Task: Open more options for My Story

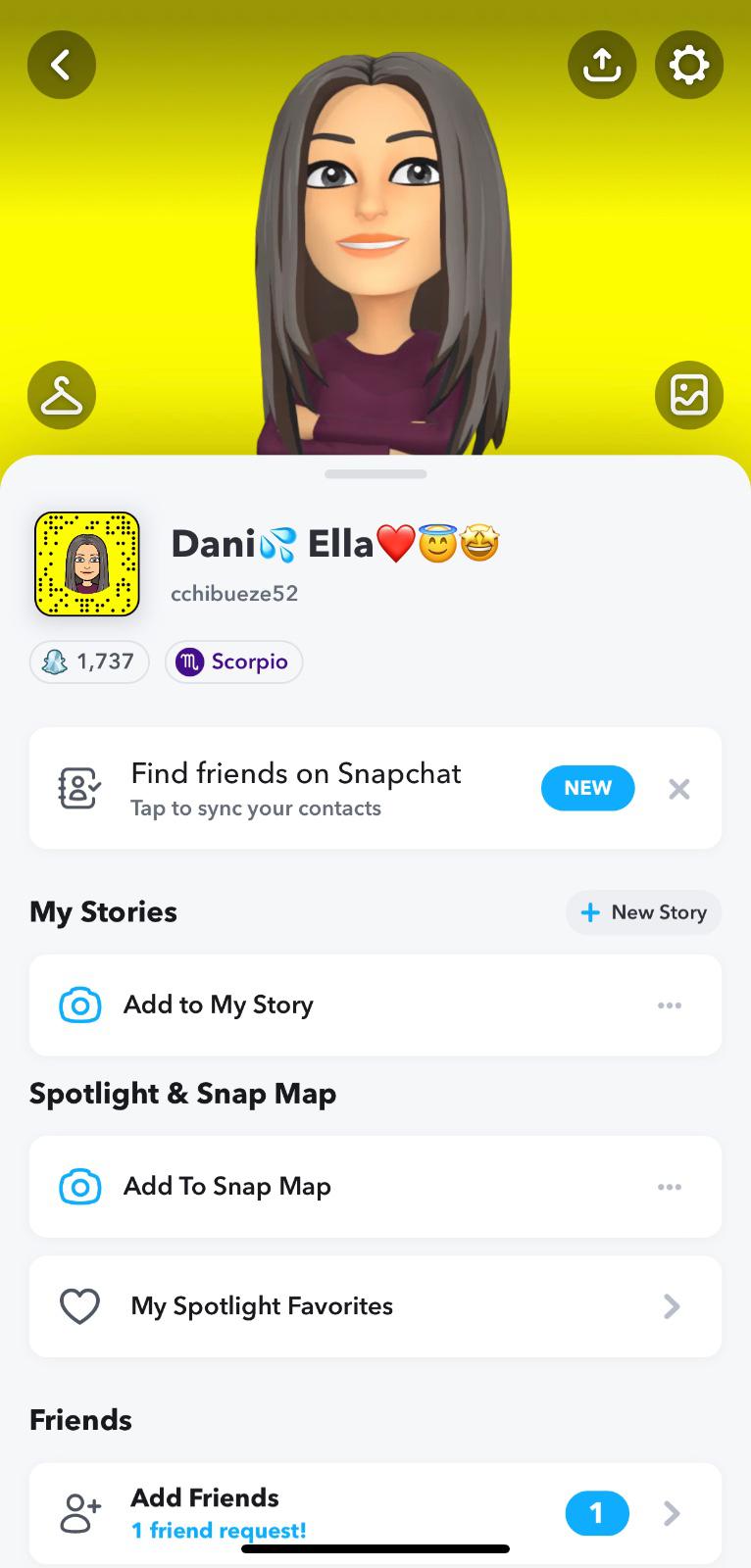Action: point(670,1005)
